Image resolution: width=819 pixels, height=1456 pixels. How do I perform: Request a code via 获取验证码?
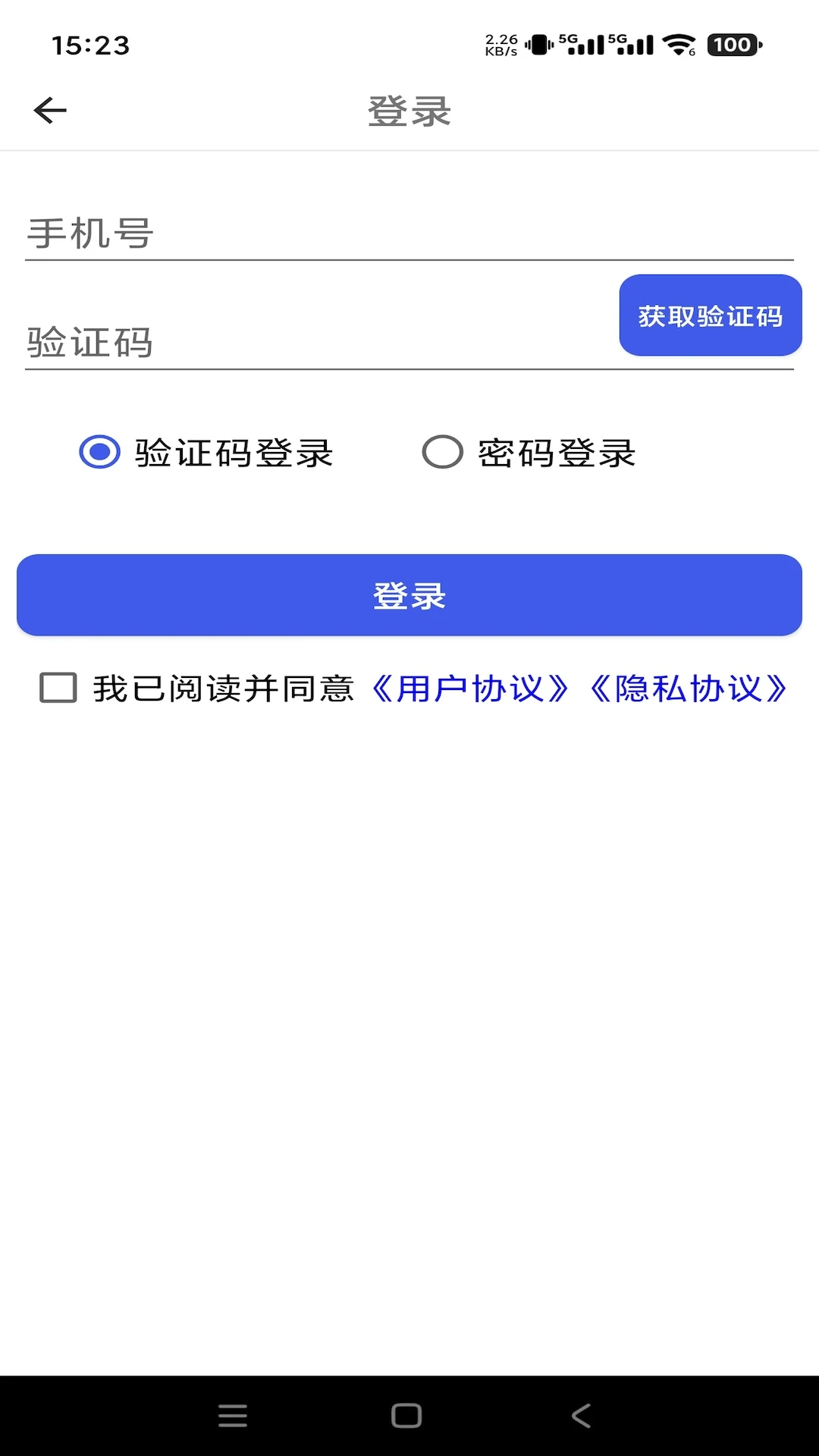710,315
